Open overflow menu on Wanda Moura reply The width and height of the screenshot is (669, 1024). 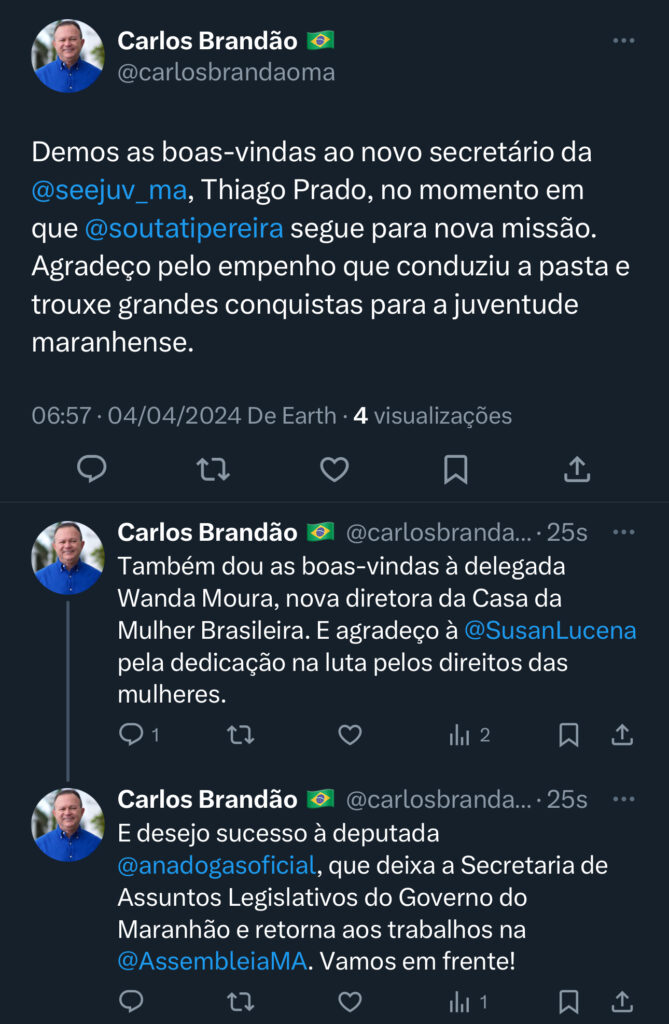[624, 532]
